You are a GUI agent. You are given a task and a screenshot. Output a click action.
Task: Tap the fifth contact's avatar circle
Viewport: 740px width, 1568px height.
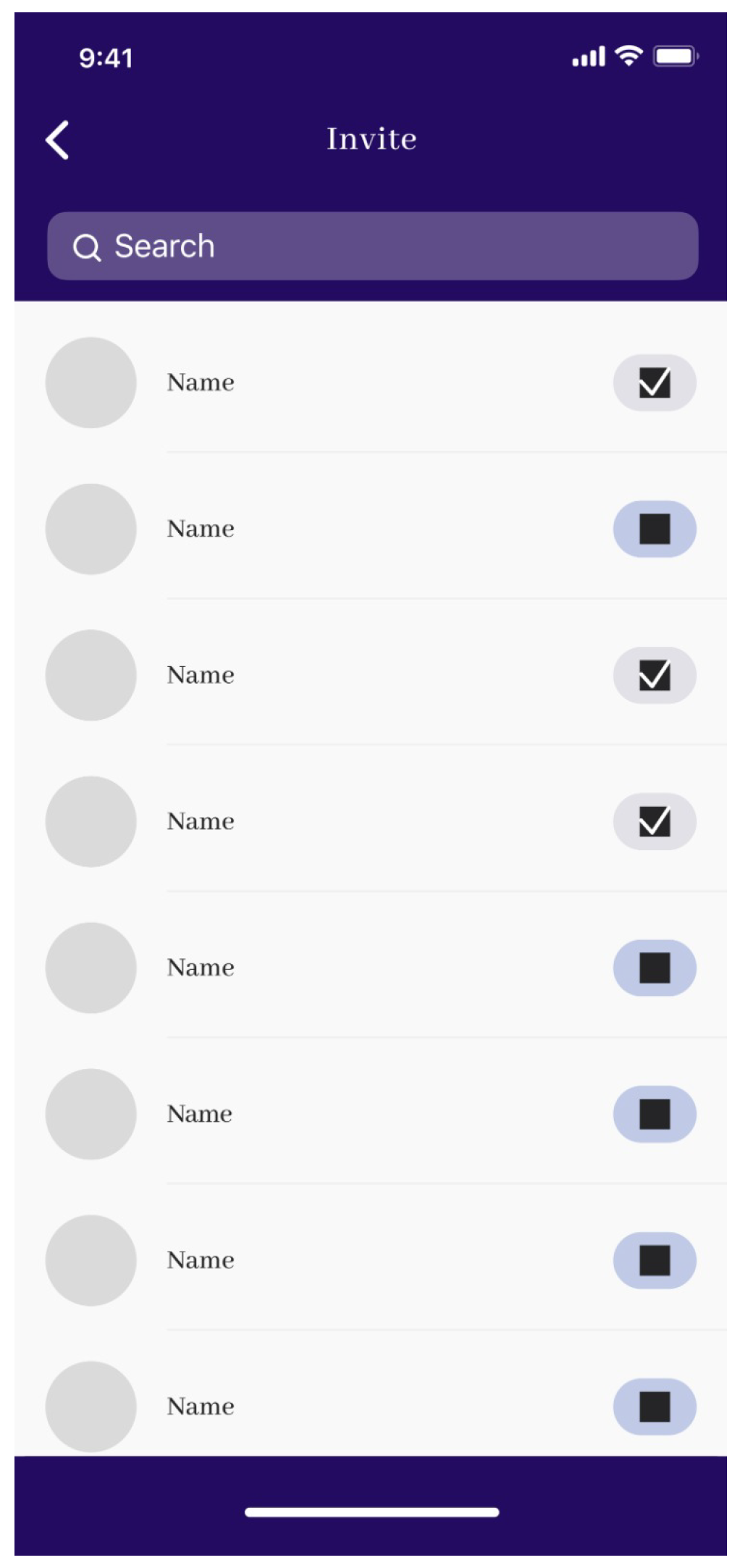(x=91, y=968)
